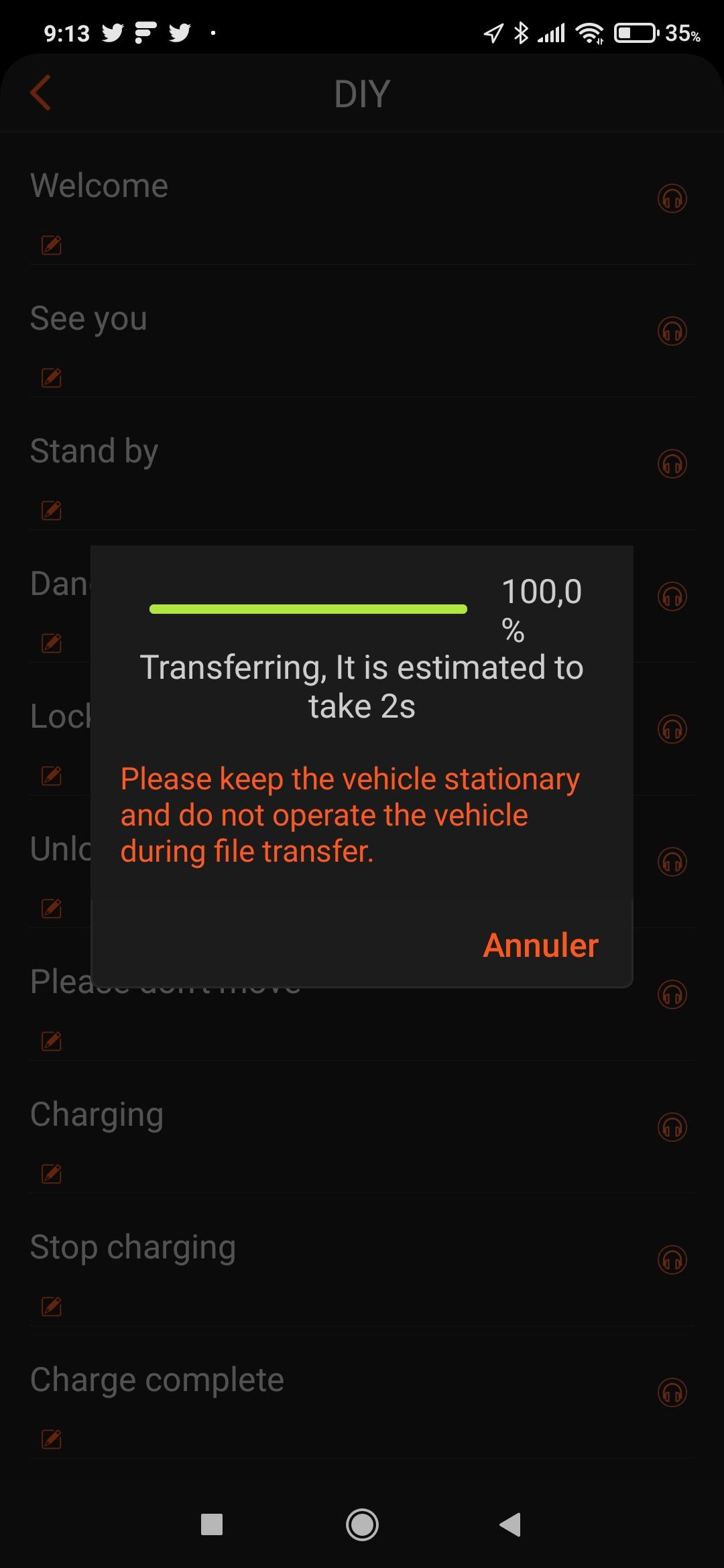This screenshot has height=1568, width=724.
Task: Edit the Stand by sound
Action: (52, 511)
